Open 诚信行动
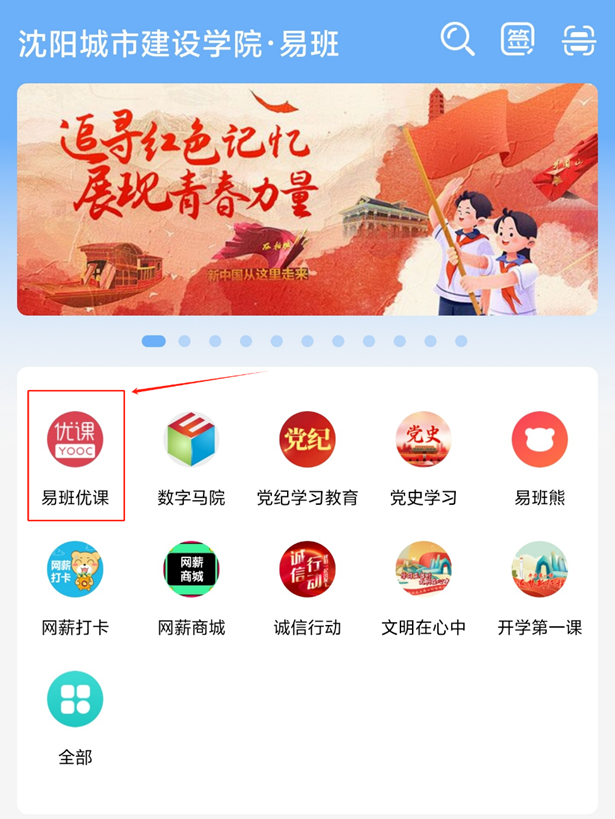The height and width of the screenshot is (819, 615). [x=307, y=570]
